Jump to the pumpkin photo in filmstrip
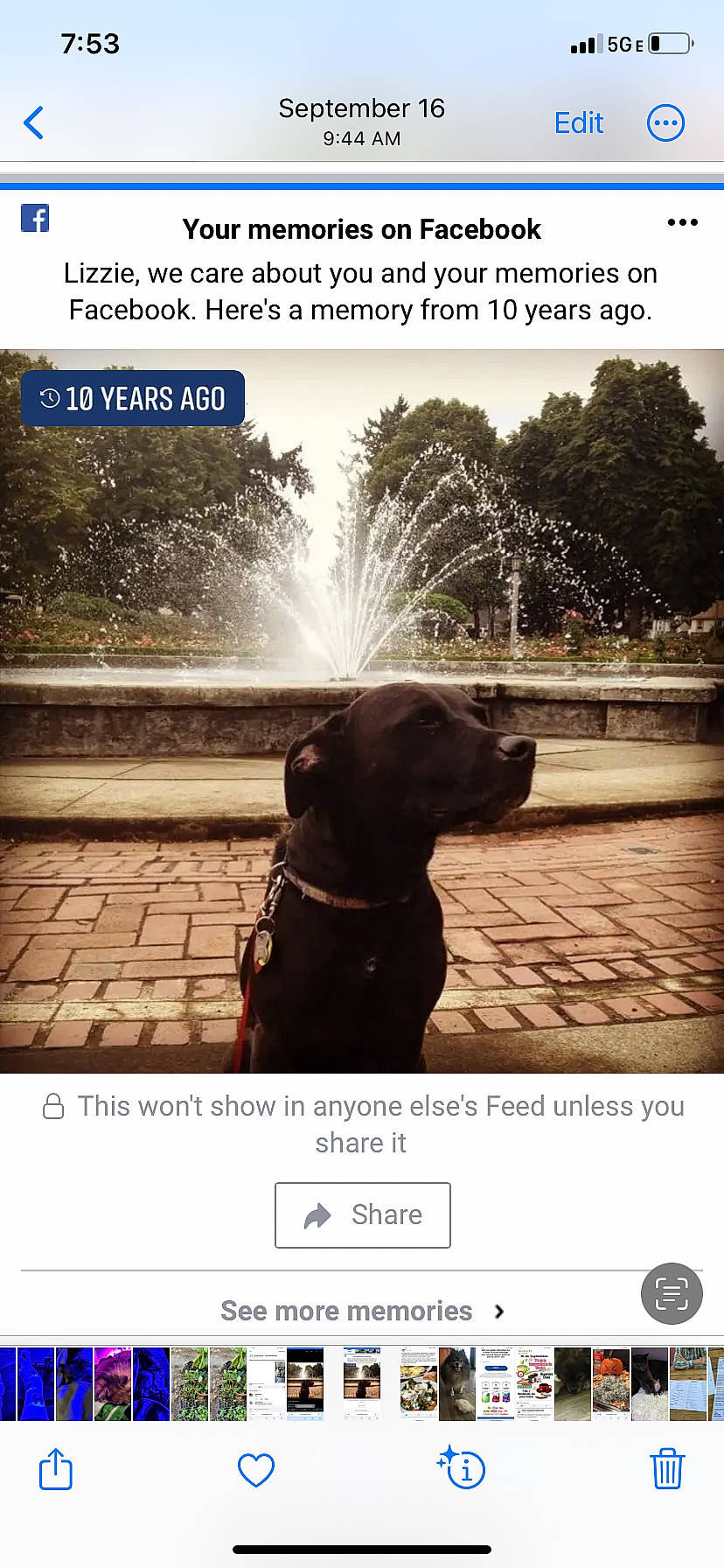724x1568 pixels. point(611,1383)
